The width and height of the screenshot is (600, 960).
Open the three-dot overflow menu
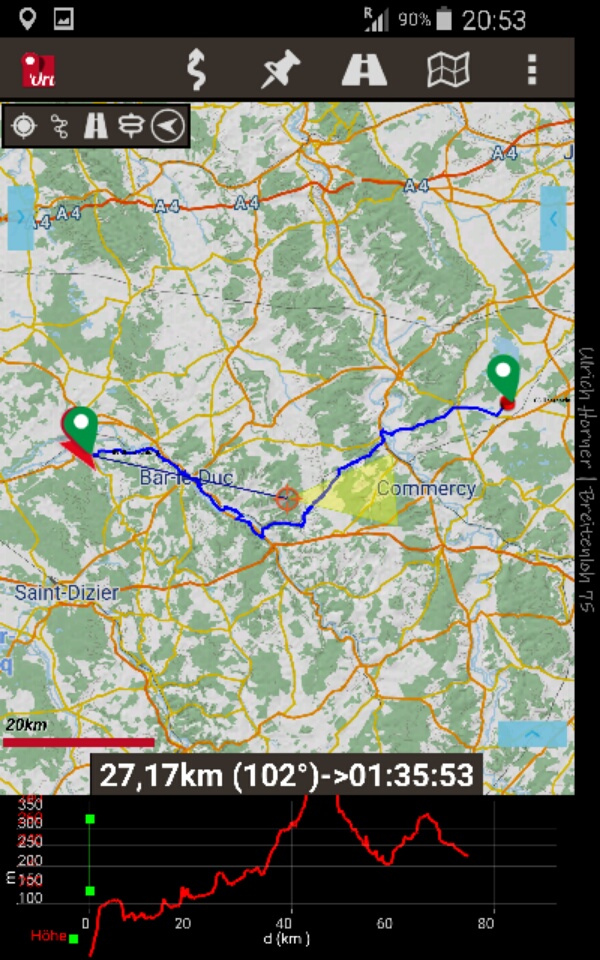(x=531, y=69)
